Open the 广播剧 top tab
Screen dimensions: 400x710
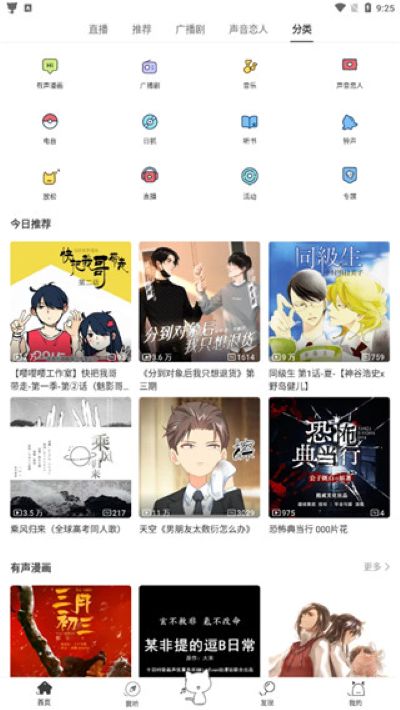click(190, 30)
